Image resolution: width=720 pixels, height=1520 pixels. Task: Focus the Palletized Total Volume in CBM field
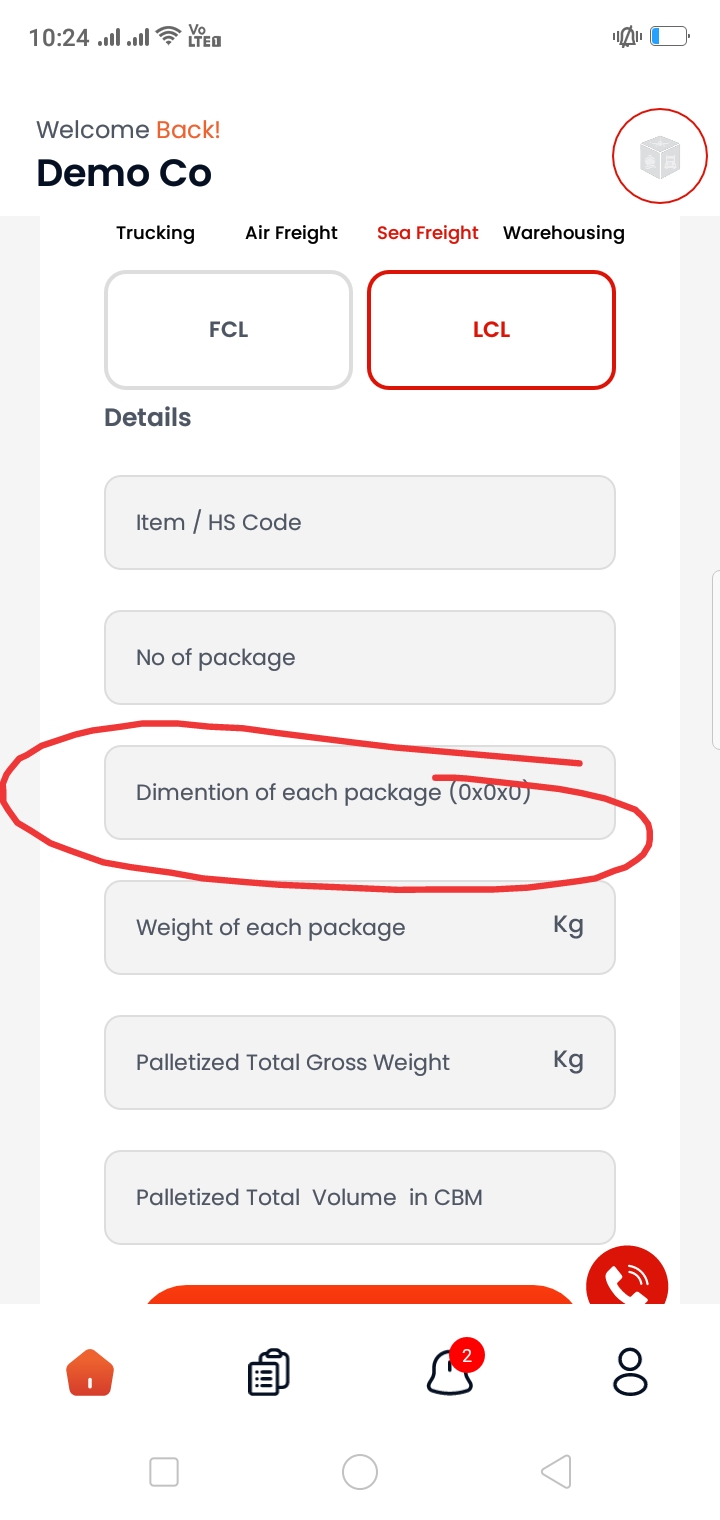[x=360, y=1197]
